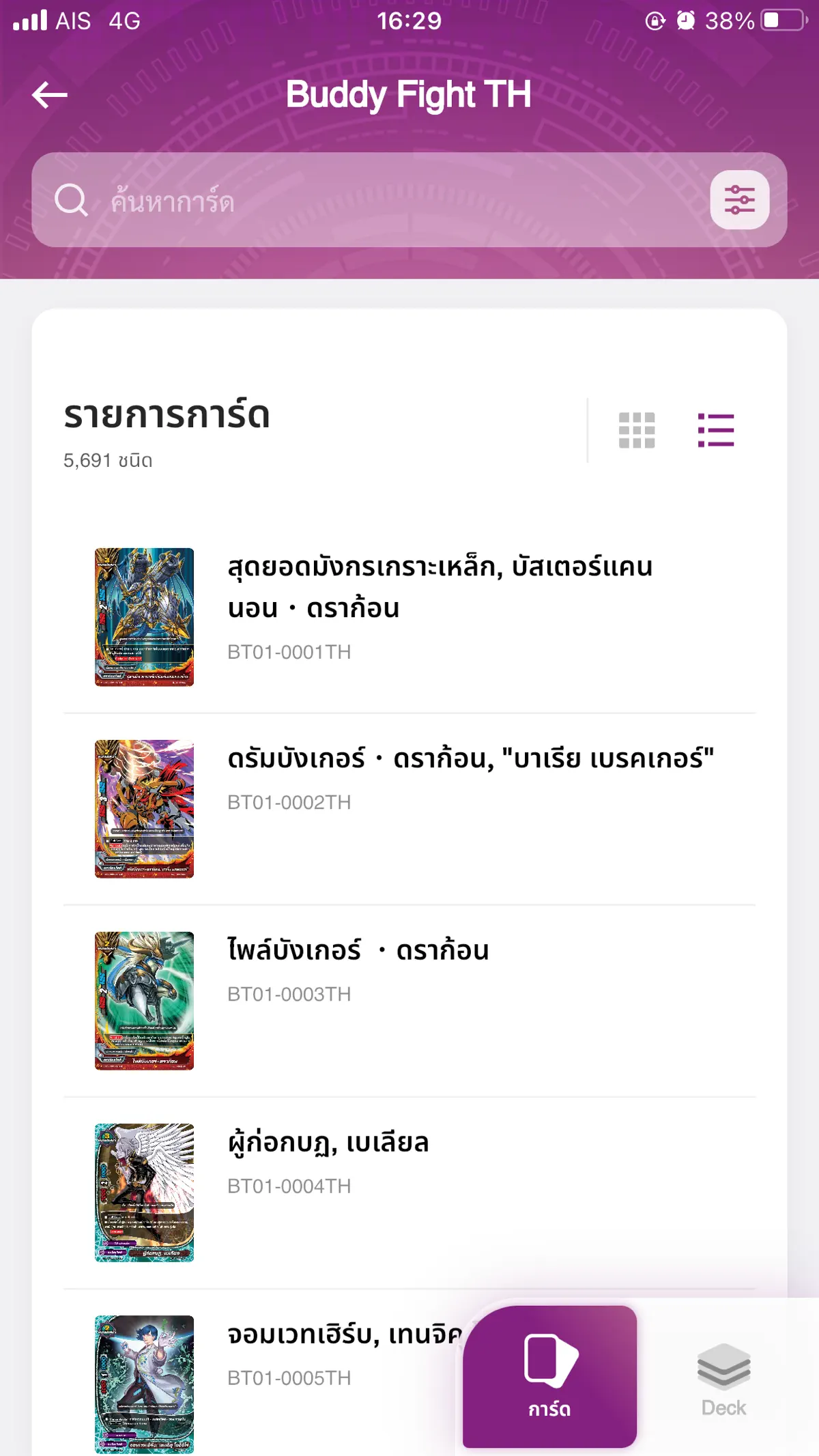This screenshot has width=819, height=1456.
Task: Switch to grid view layout
Action: click(x=637, y=430)
